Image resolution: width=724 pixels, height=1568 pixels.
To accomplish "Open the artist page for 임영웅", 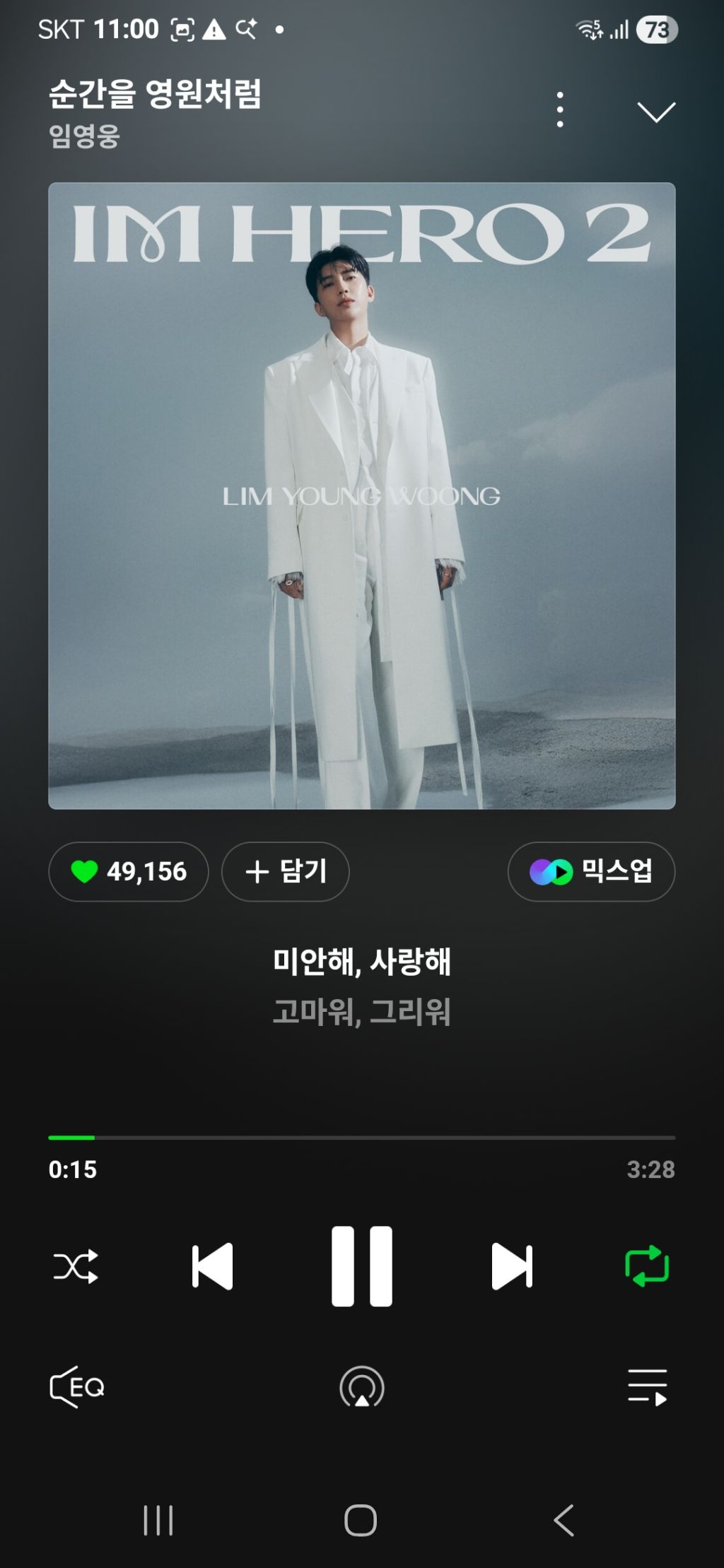I will tap(84, 136).
